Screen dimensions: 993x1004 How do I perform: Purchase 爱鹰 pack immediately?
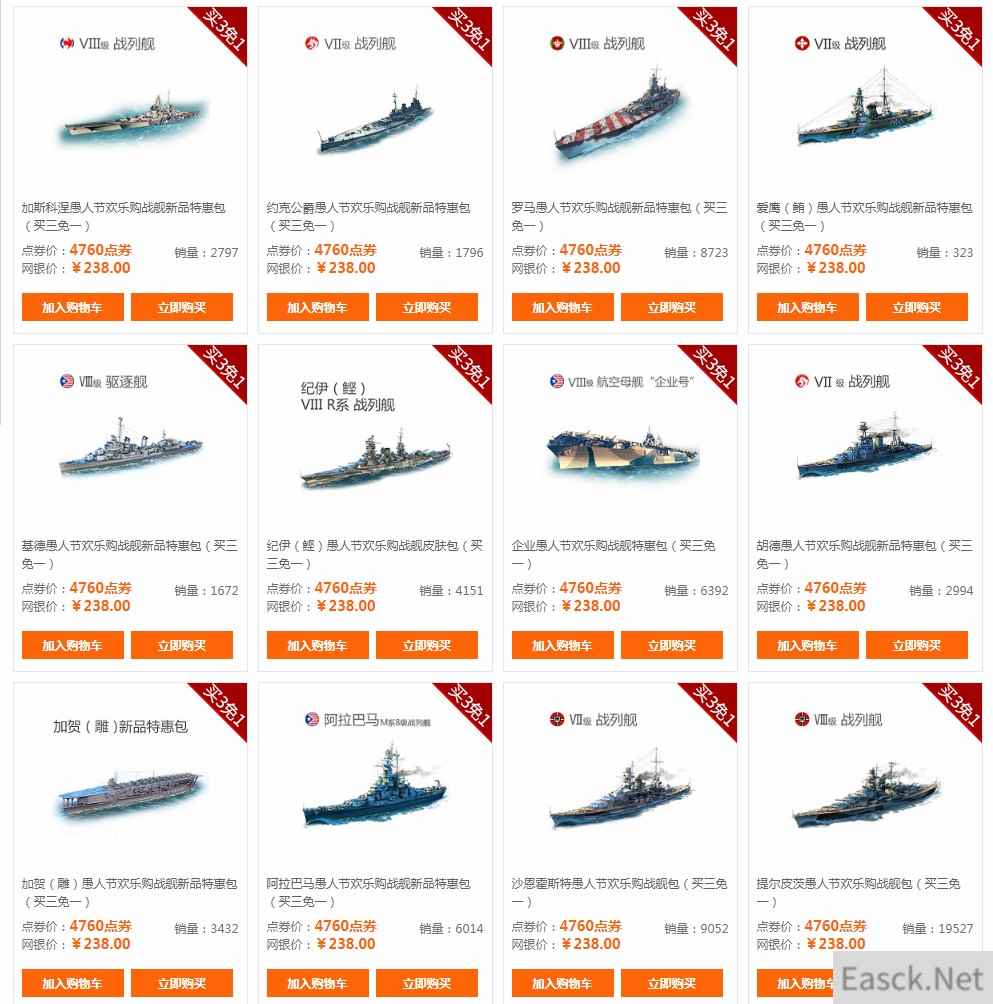(x=916, y=307)
